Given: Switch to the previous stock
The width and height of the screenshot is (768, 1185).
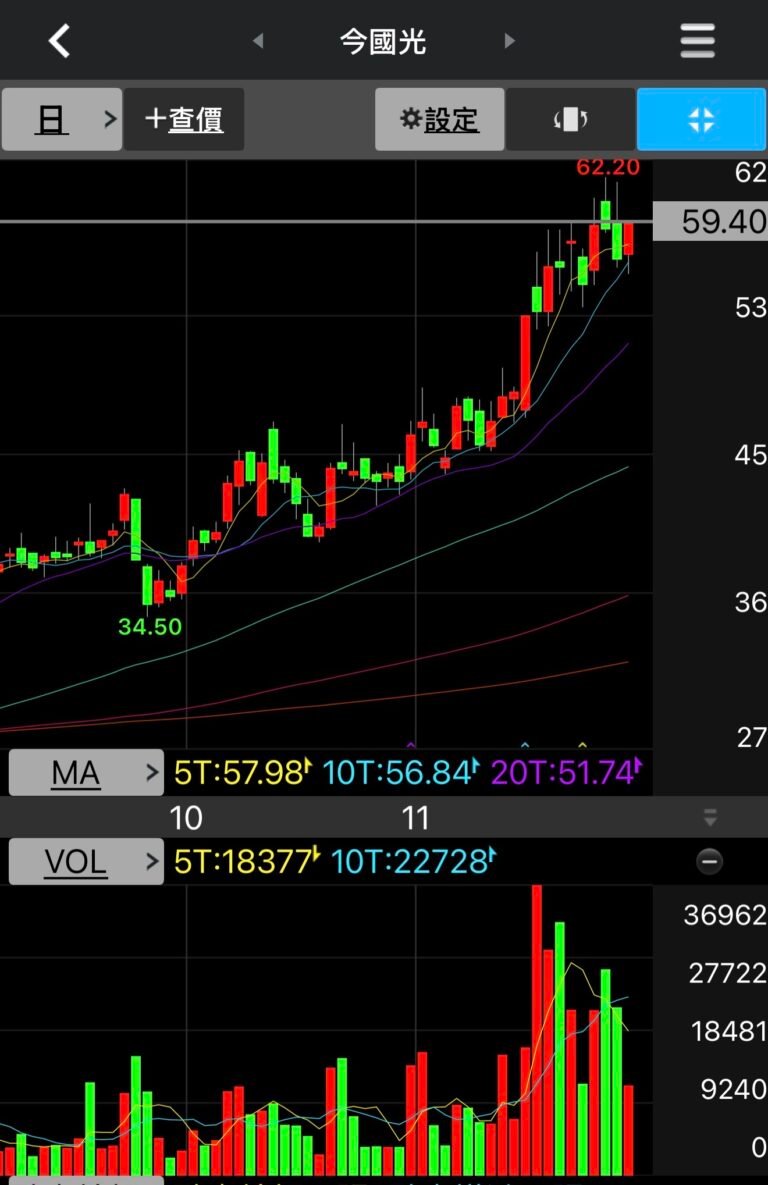Looking at the screenshot, I should pyautogui.click(x=258, y=41).
